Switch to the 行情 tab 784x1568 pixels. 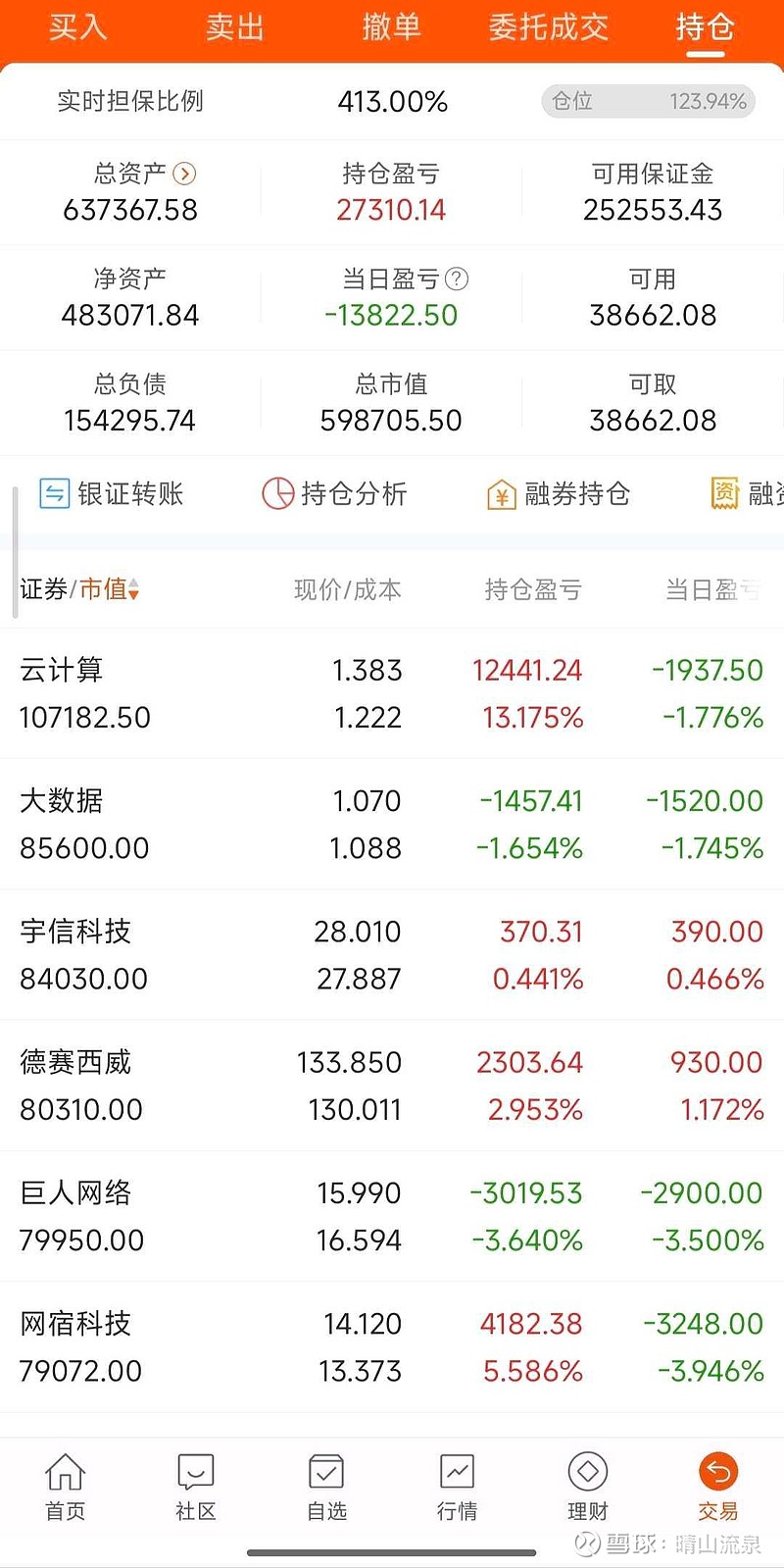[x=457, y=1487]
